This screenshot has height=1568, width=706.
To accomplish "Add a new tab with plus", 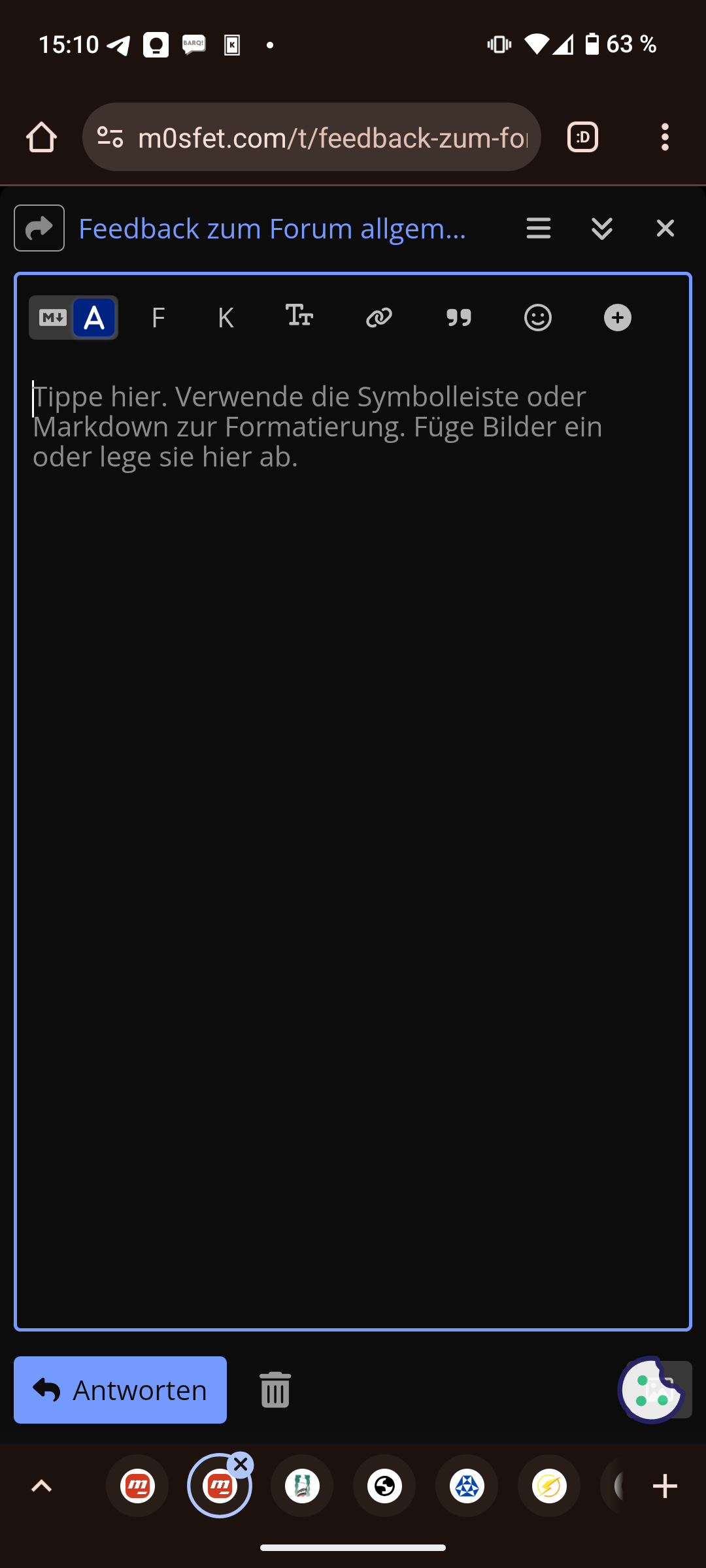I will [x=665, y=1486].
